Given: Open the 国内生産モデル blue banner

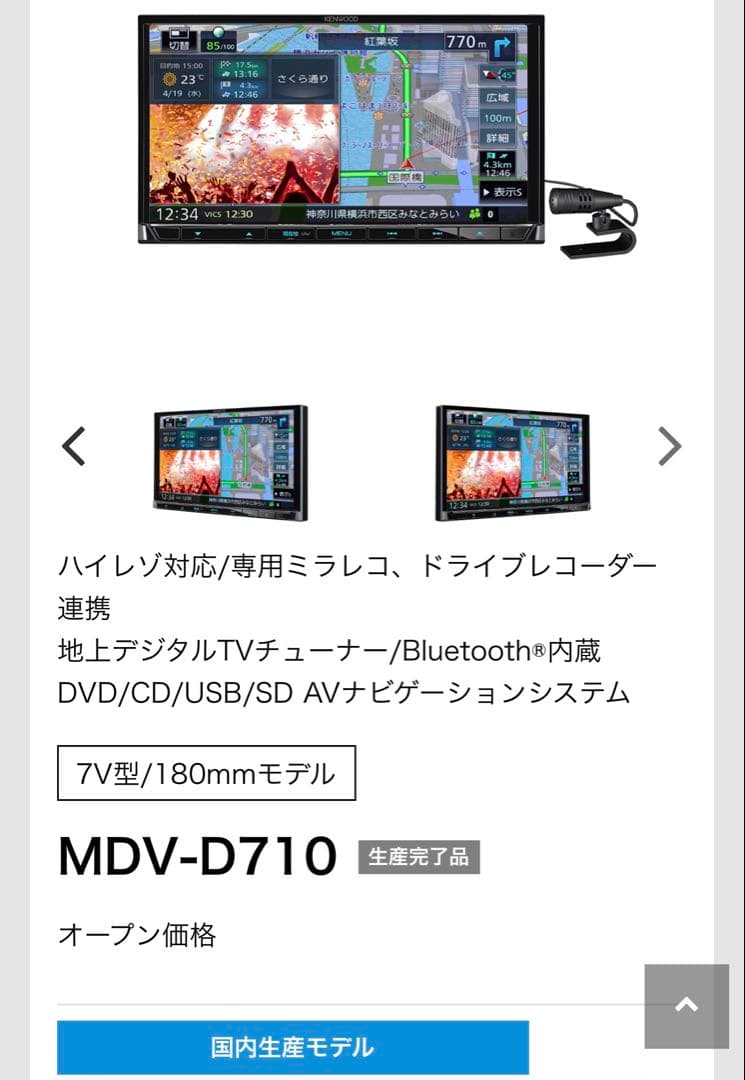Looking at the screenshot, I should click(292, 1047).
